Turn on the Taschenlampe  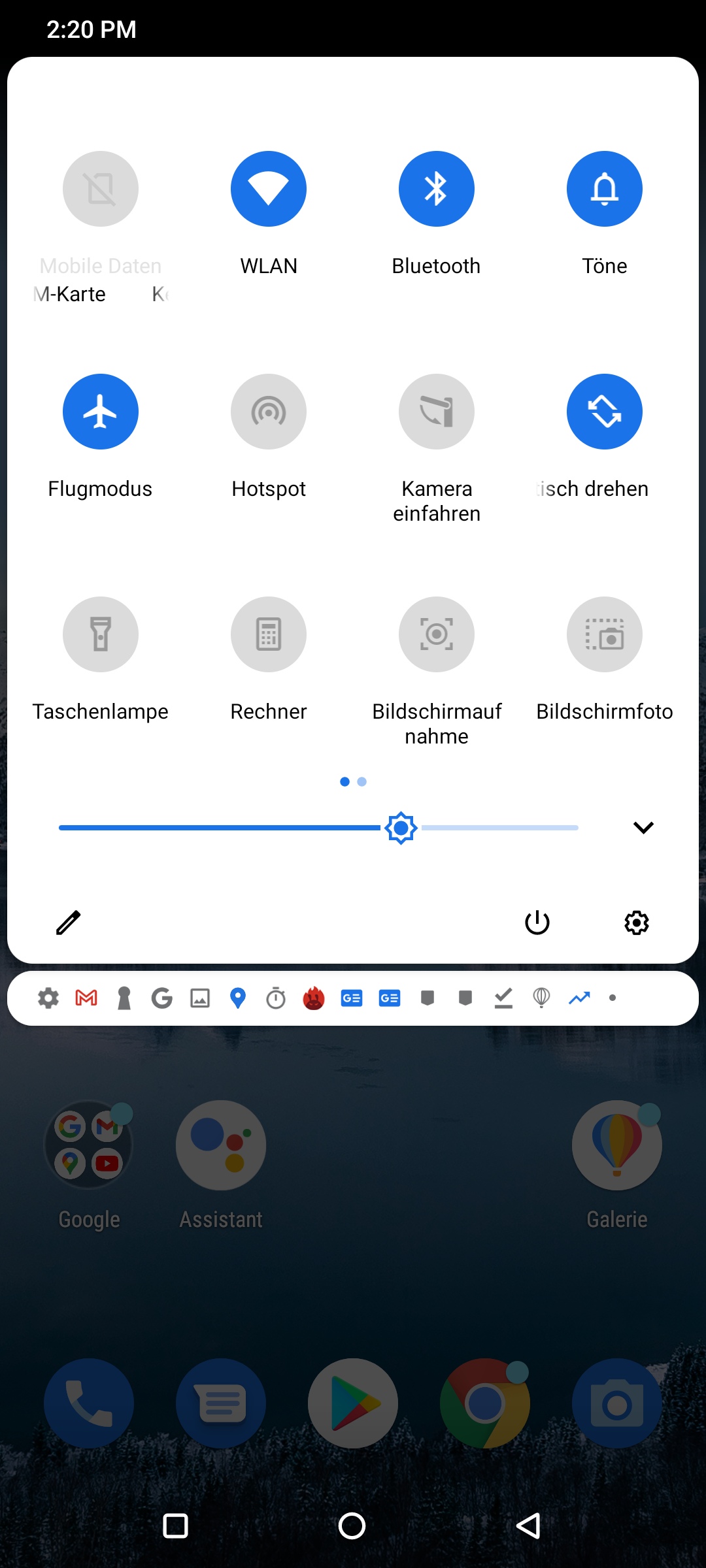101,634
